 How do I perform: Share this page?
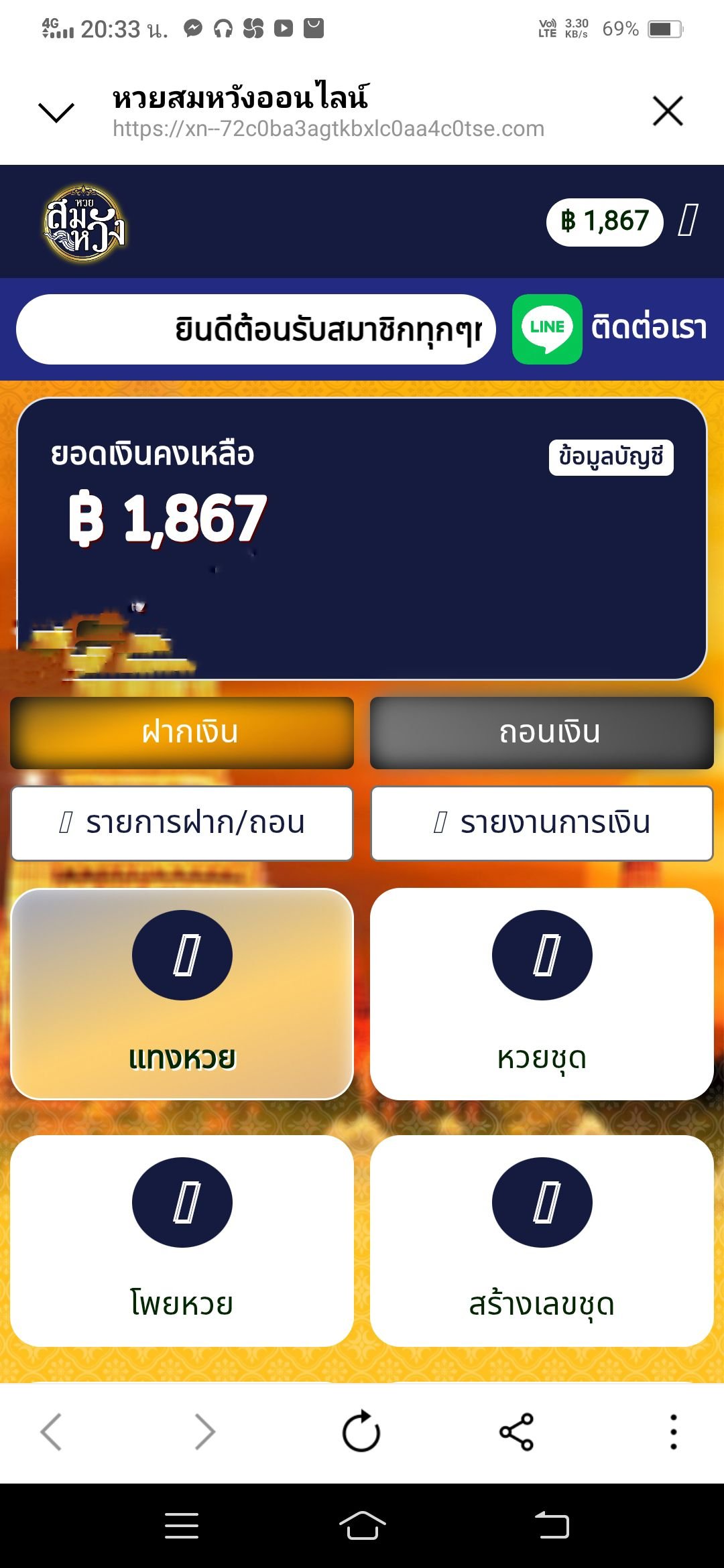(516, 1432)
